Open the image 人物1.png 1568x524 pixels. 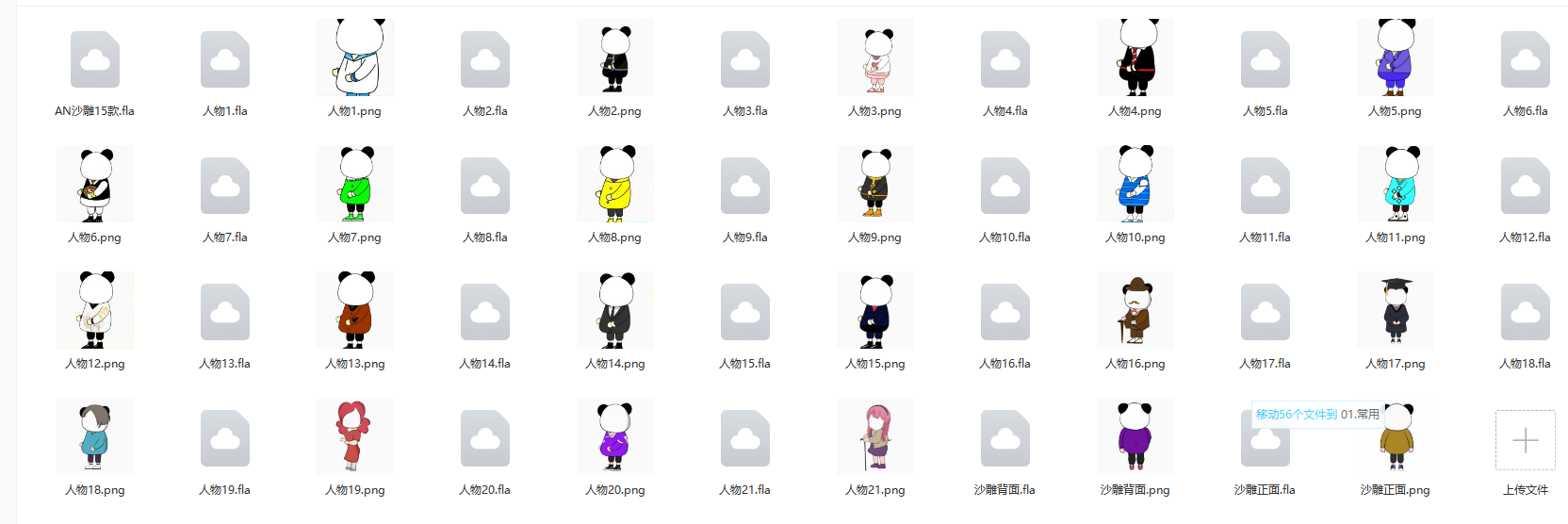(x=355, y=58)
